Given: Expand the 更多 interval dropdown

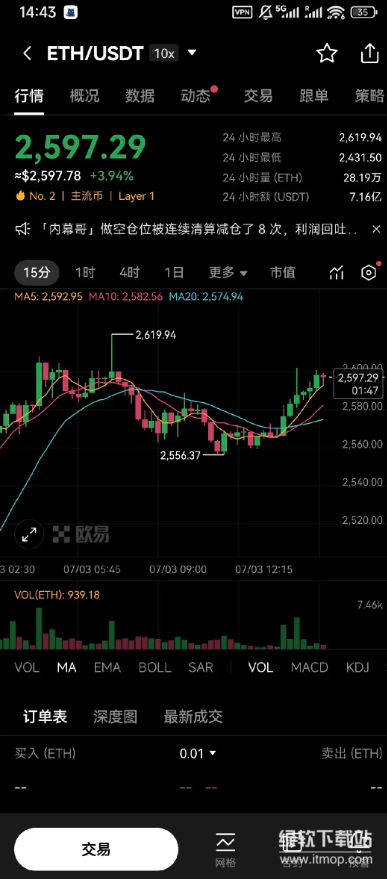Looking at the screenshot, I should pos(228,273).
